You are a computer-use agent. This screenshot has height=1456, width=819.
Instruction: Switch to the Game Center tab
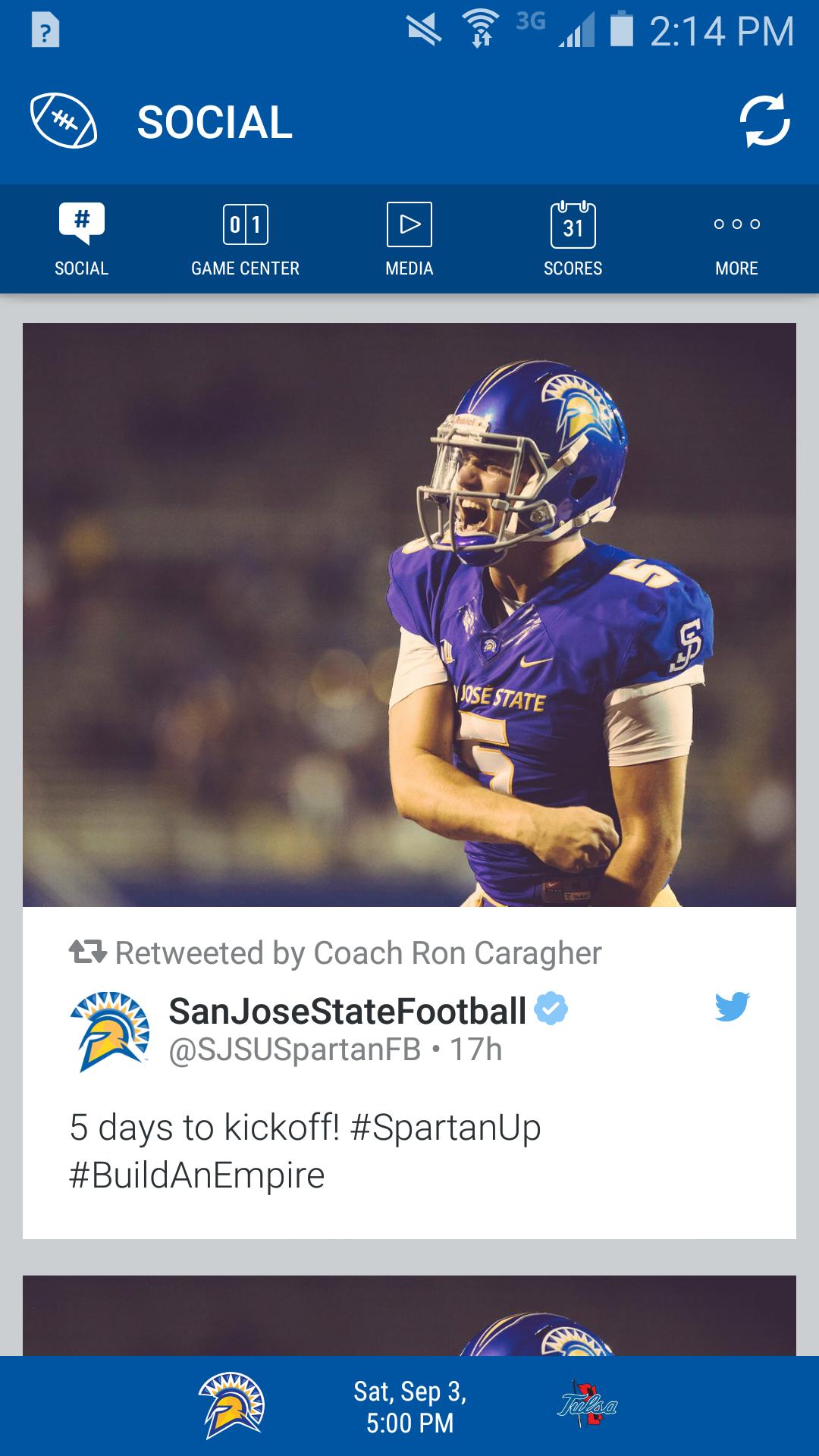coord(245,239)
